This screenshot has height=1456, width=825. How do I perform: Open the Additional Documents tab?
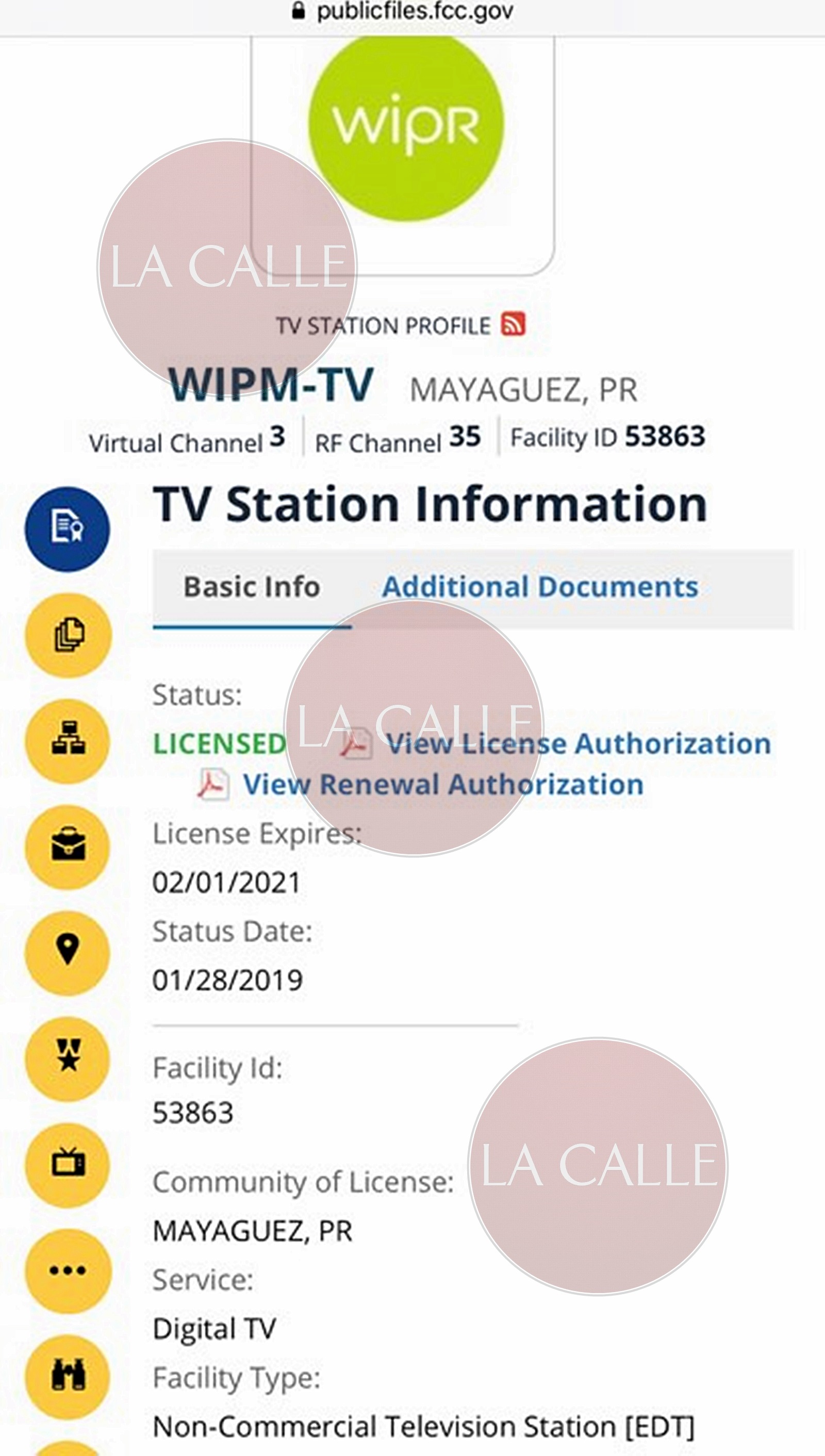pos(540,587)
